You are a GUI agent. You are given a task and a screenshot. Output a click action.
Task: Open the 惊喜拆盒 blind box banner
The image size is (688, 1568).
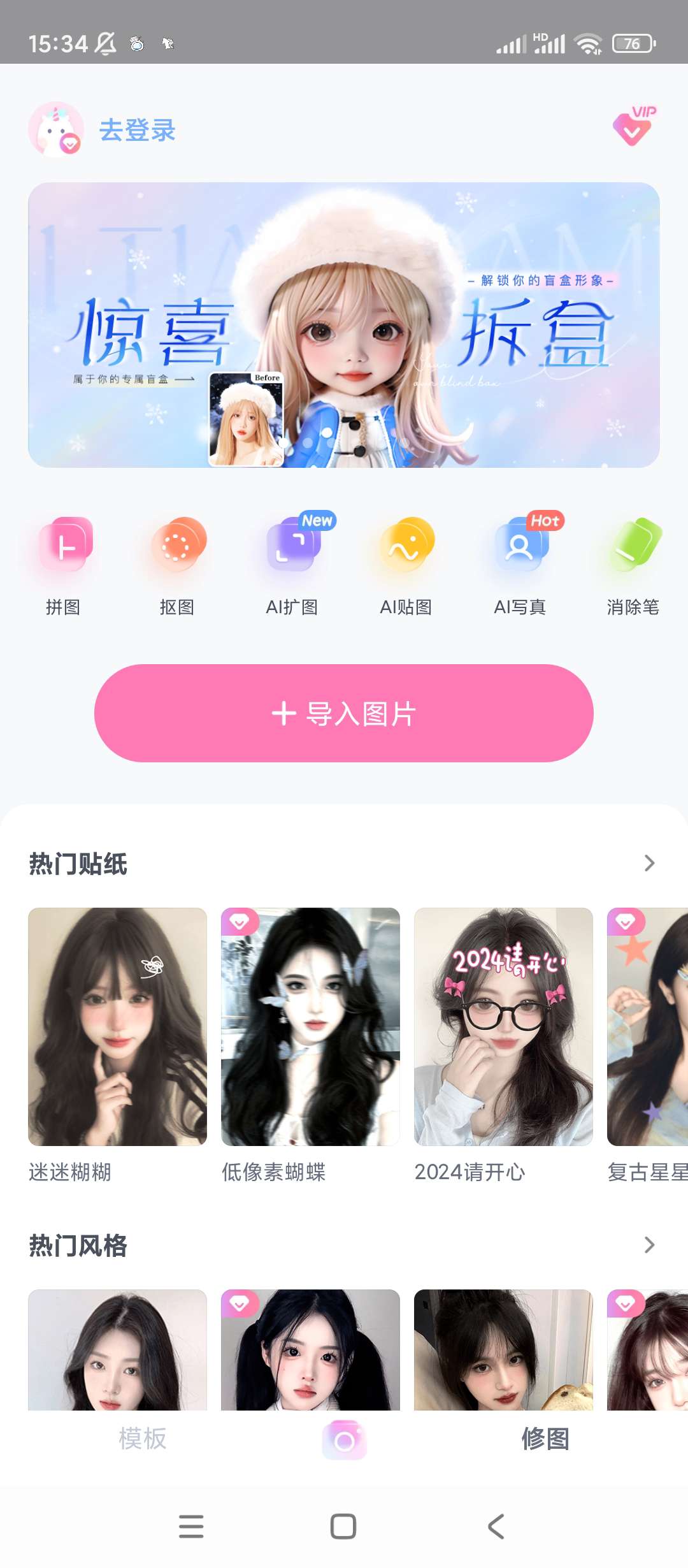click(344, 325)
